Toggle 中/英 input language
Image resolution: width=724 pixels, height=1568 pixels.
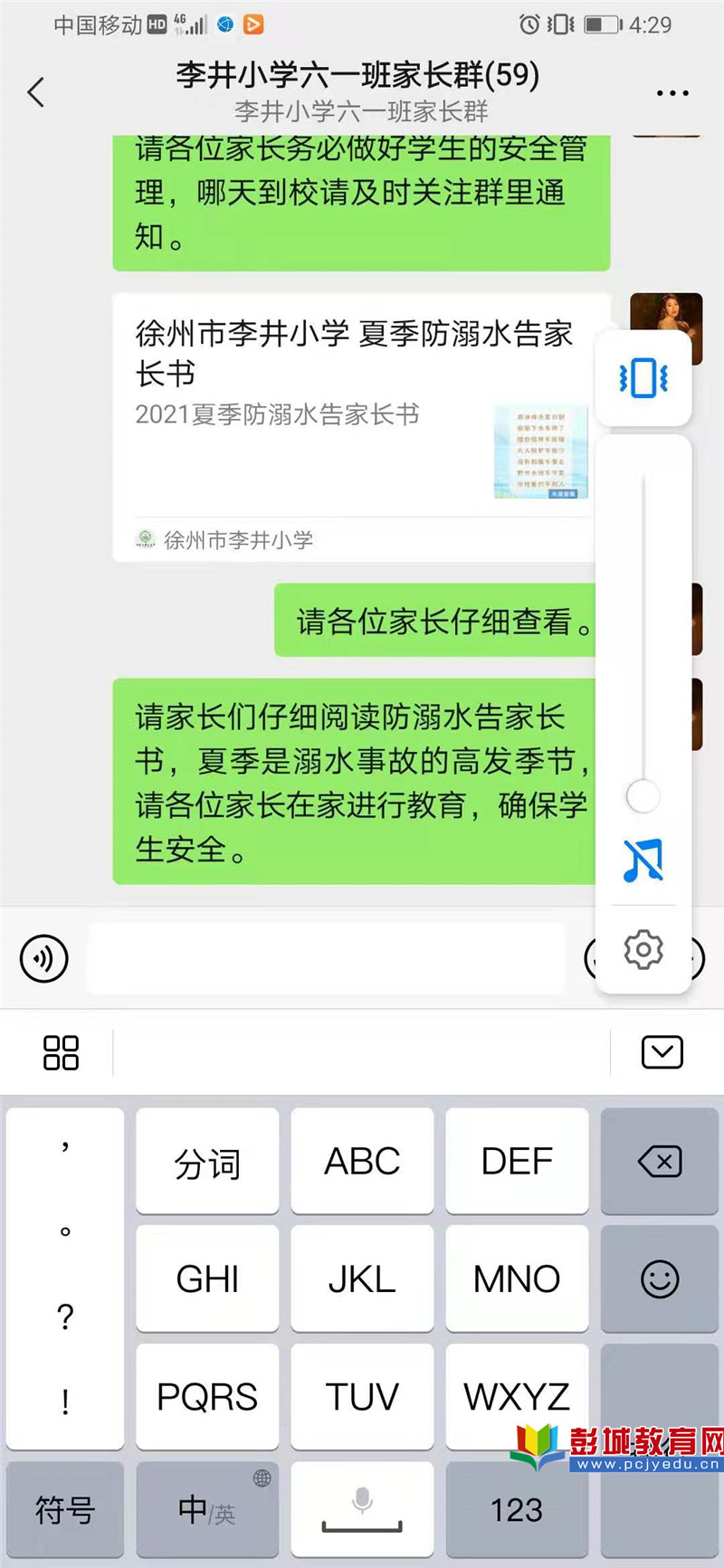click(x=207, y=1509)
